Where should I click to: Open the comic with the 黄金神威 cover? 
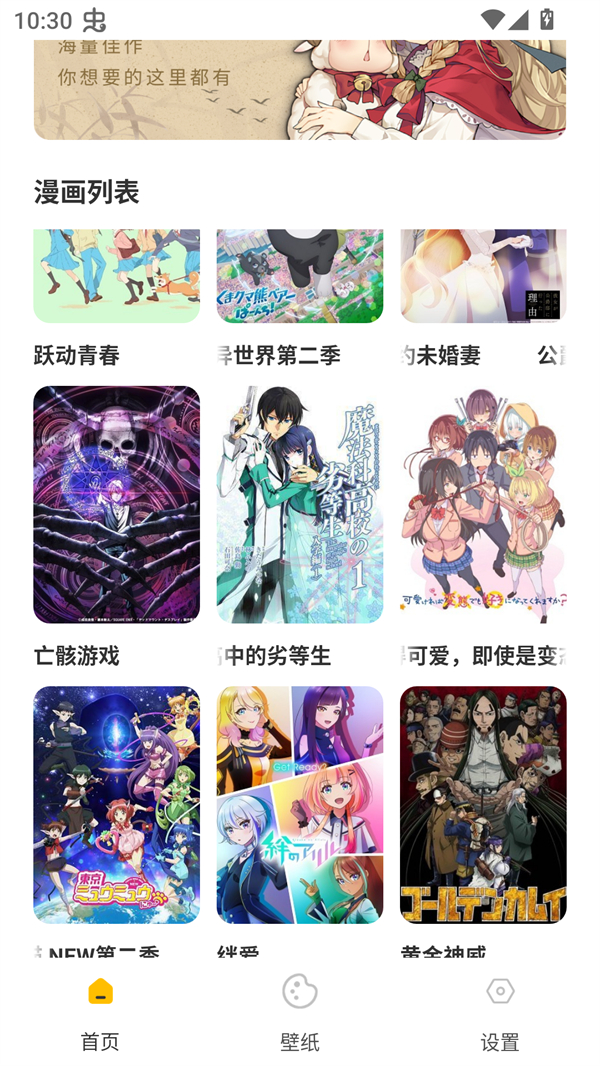point(483,805)
